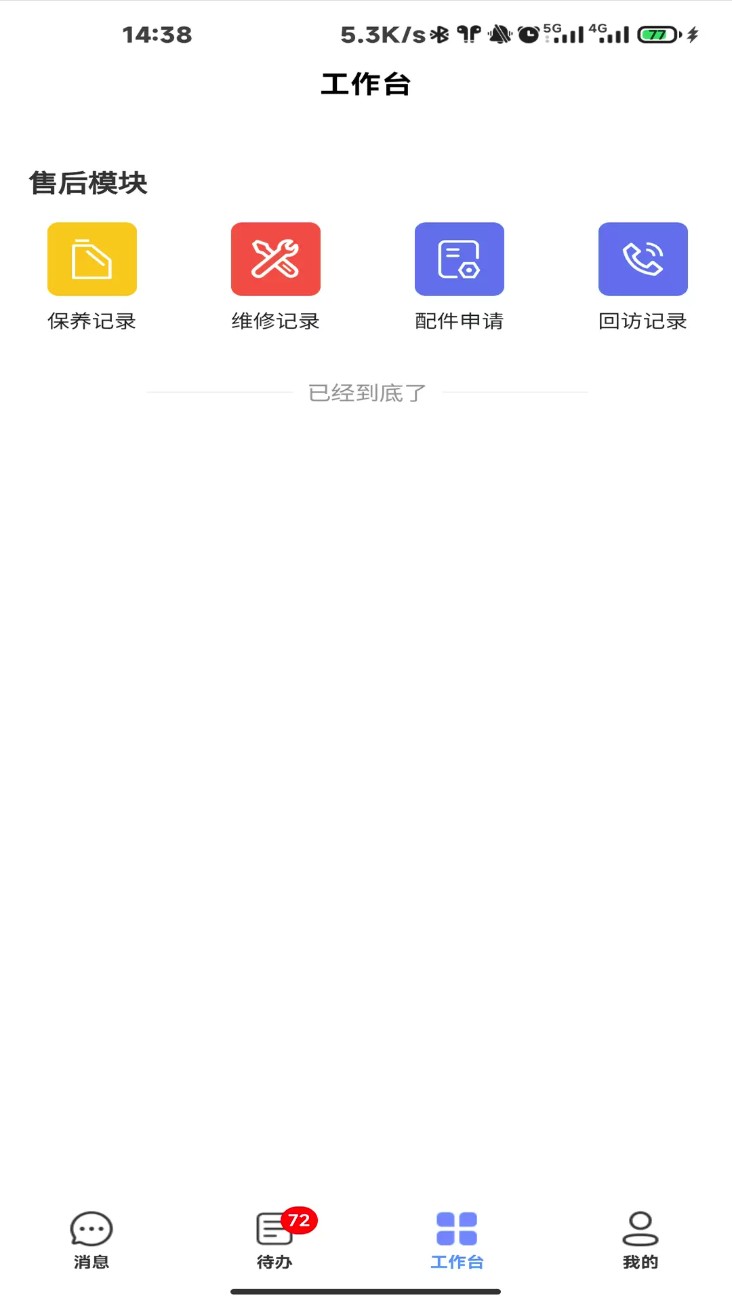Screen dimensions: 732x1304
Task: Open the 我的 profile tab
Action: pos(640,1238)
